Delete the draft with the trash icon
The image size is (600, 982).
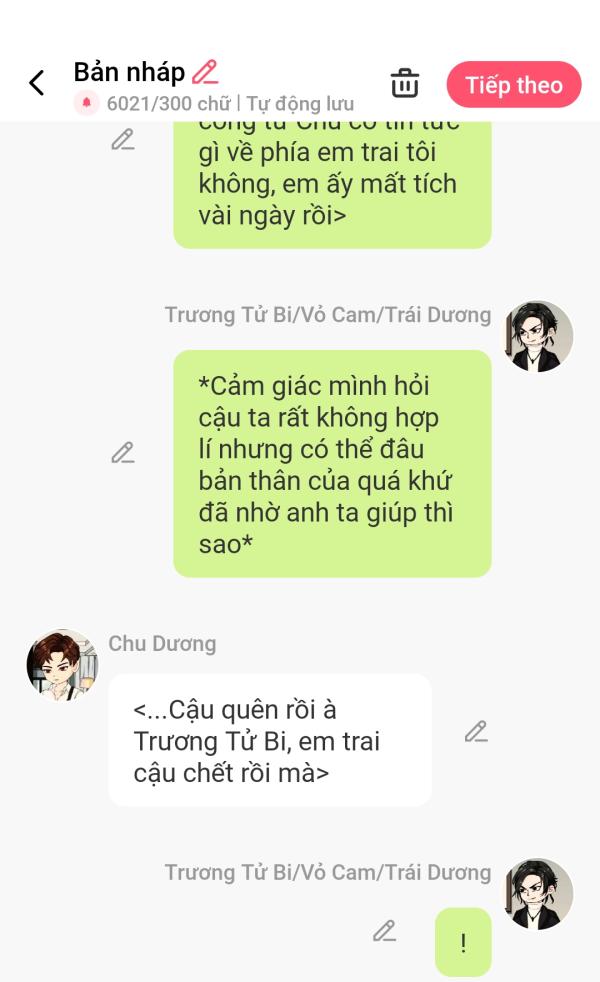click(x=405, y=83)
